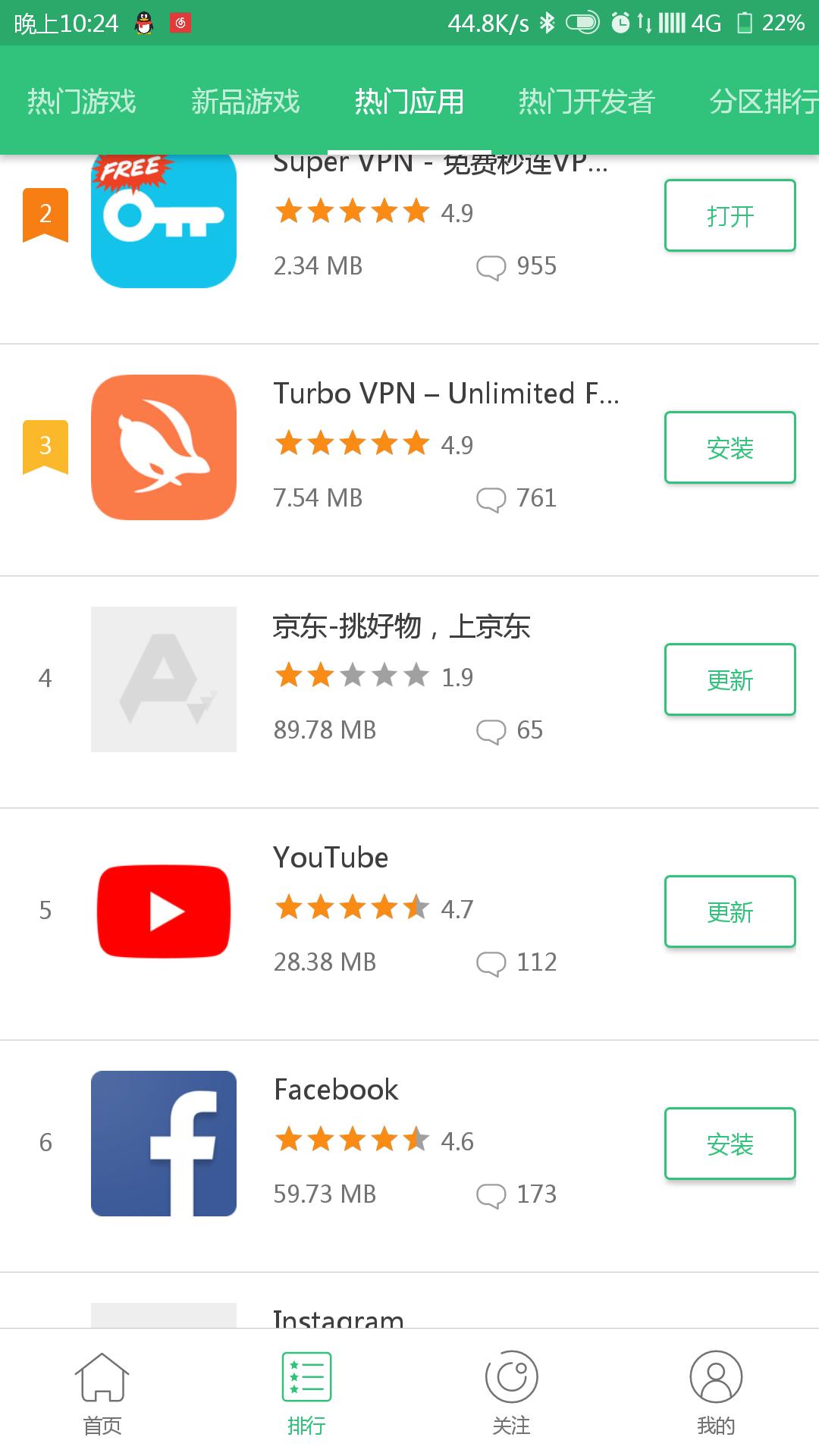Tap 打开 for Super VPN
The image size is (819, 1456).
(x=730, y=216)
